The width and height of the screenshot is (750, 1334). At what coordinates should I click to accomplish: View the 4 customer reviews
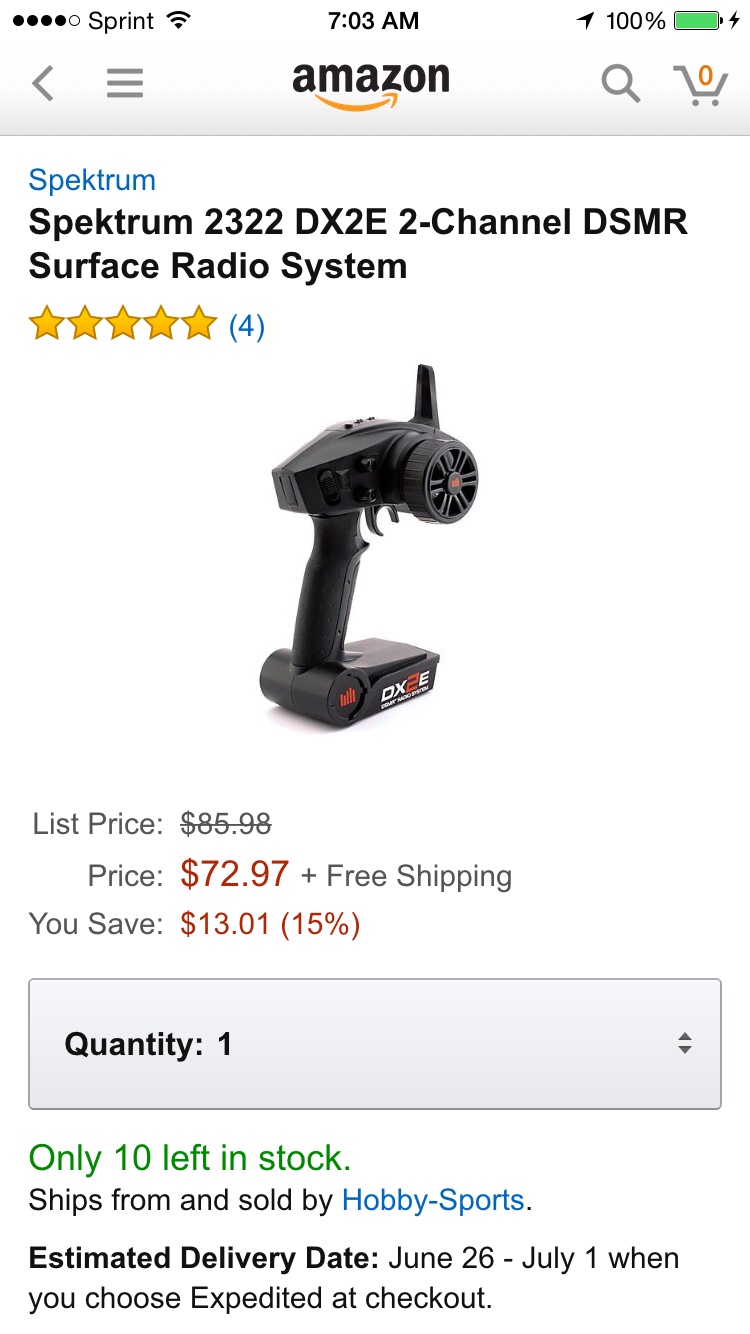[246, 326]
